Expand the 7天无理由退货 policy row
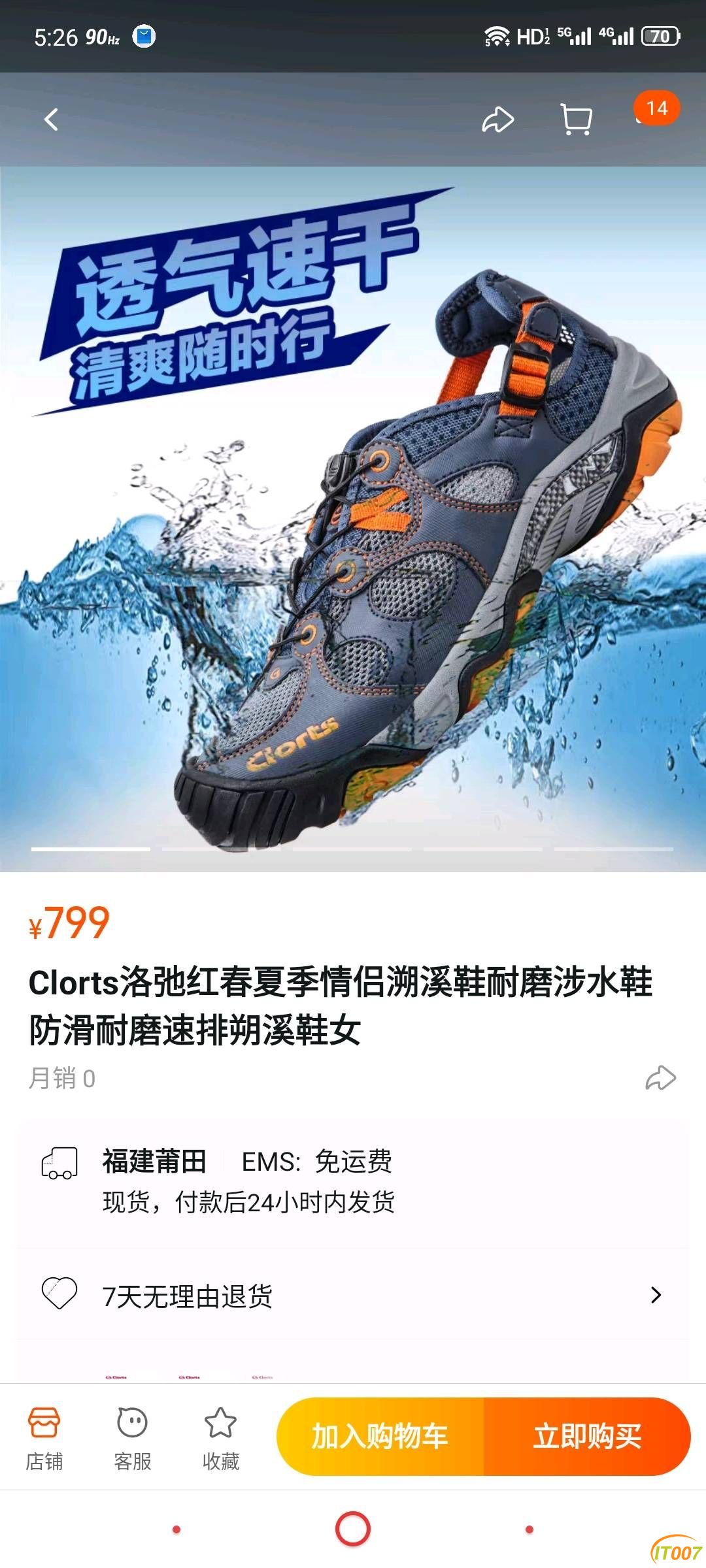Screen dimensions: 706x1568 coord(353,1295)
